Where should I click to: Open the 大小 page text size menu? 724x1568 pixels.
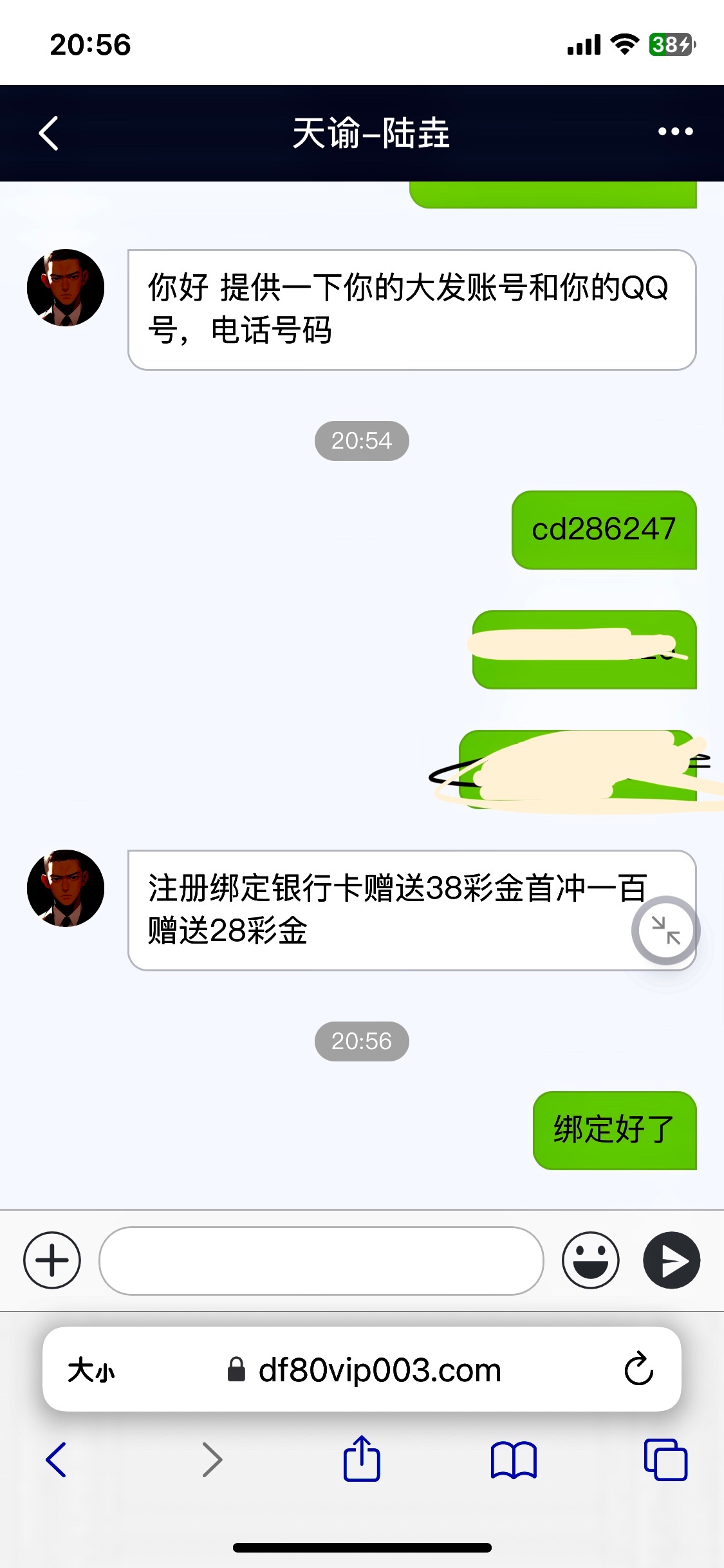[91, 1370]
